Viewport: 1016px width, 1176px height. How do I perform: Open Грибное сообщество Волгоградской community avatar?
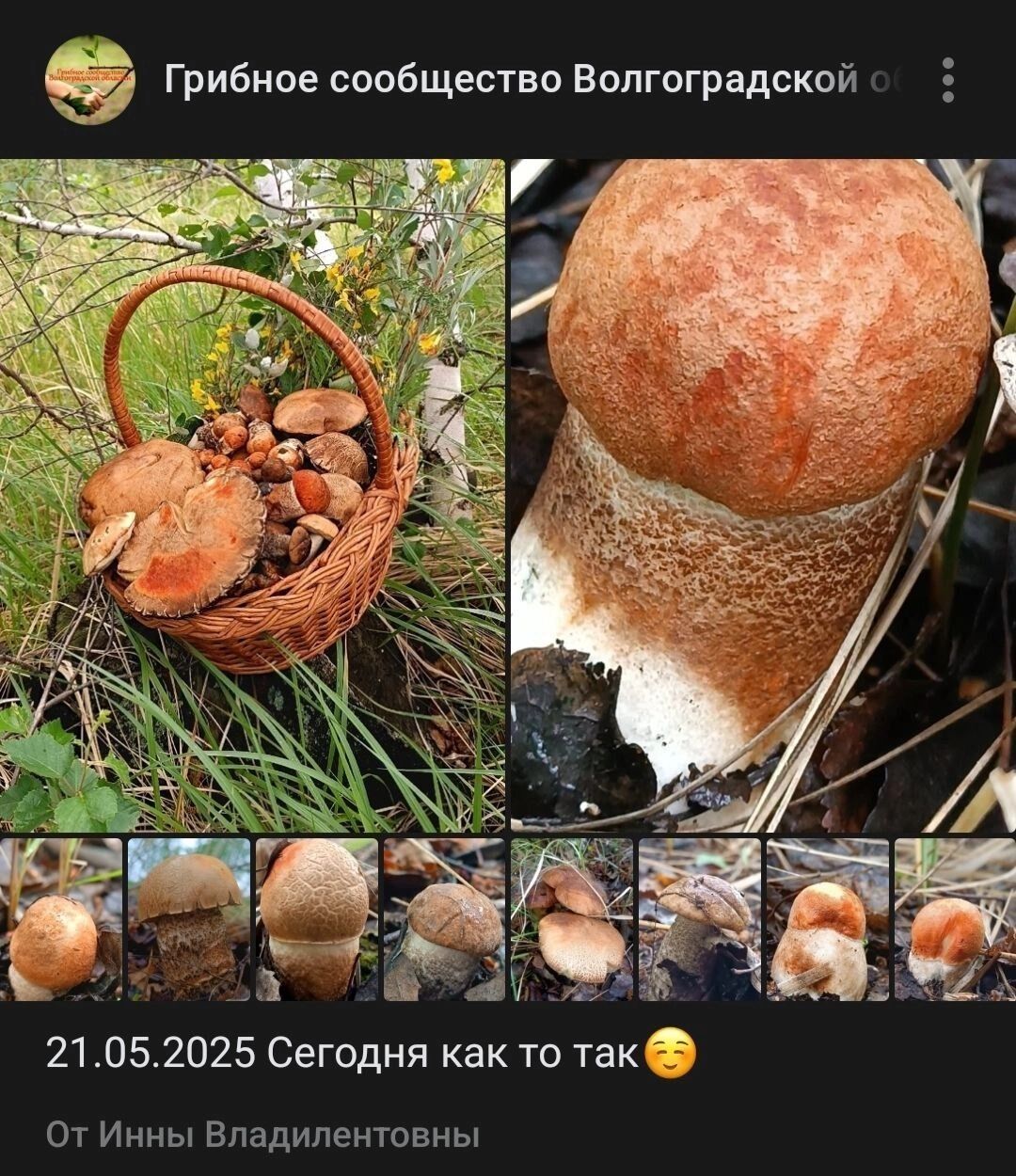tap(89, 80)
